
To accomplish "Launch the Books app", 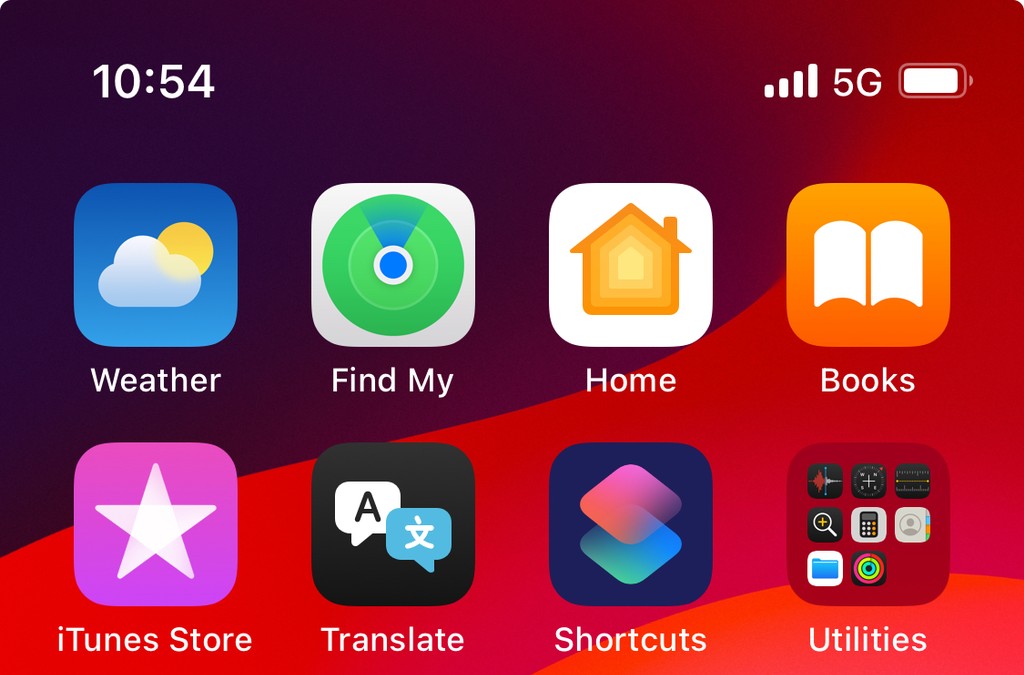I will click(868, 265).
